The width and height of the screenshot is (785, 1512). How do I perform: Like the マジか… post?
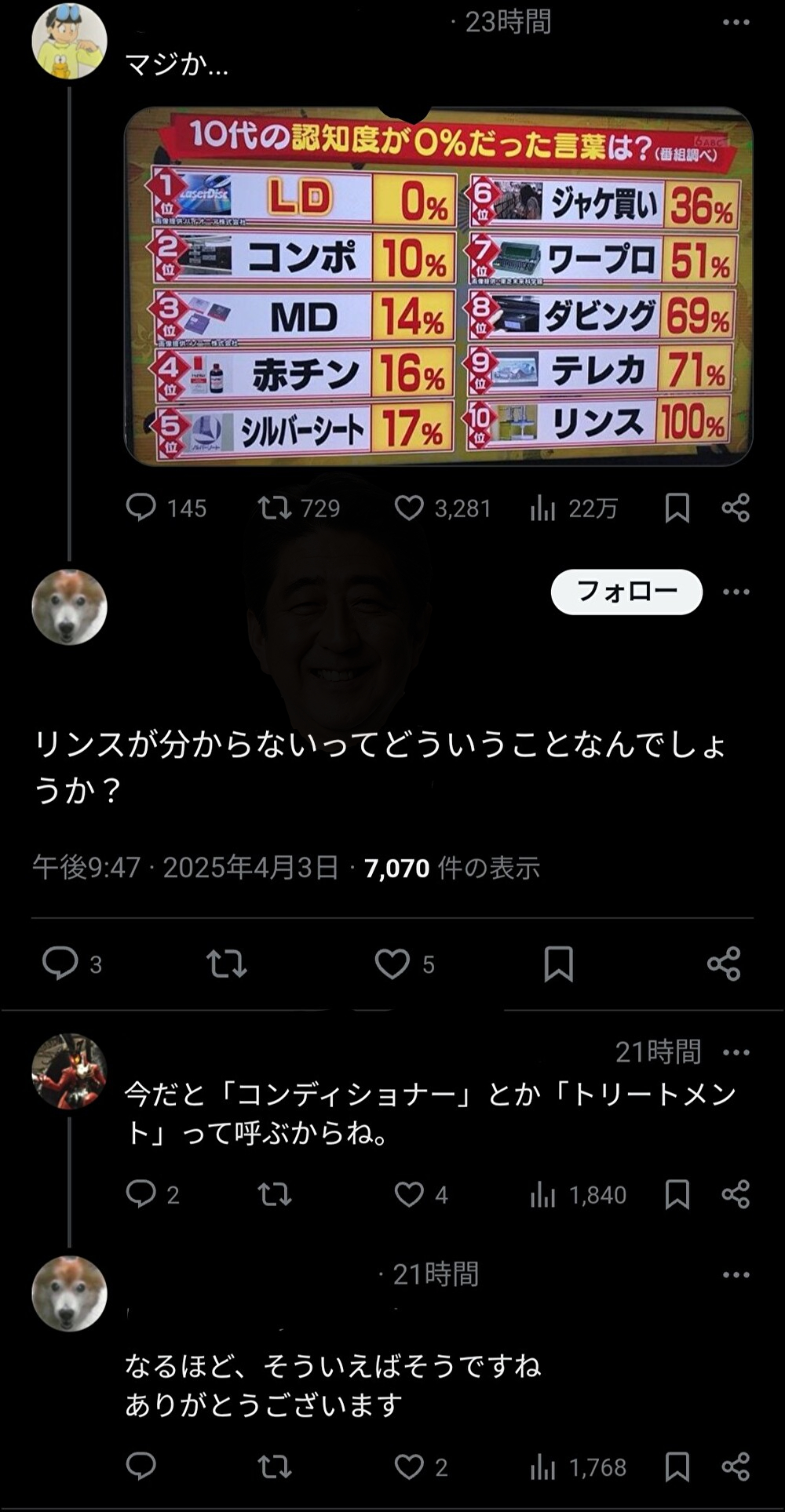(x=409, y=508)
